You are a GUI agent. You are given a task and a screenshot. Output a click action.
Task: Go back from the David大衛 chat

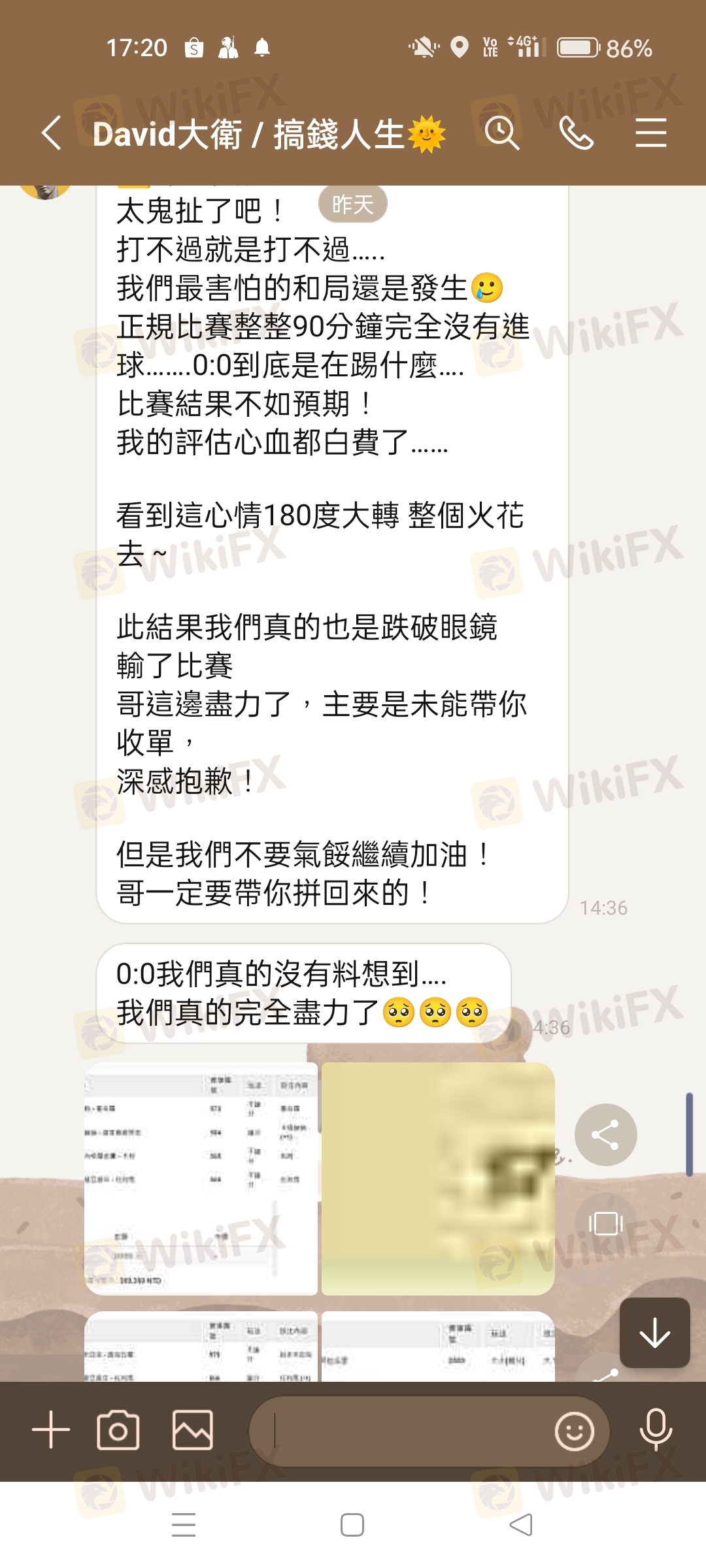[52, 133]
